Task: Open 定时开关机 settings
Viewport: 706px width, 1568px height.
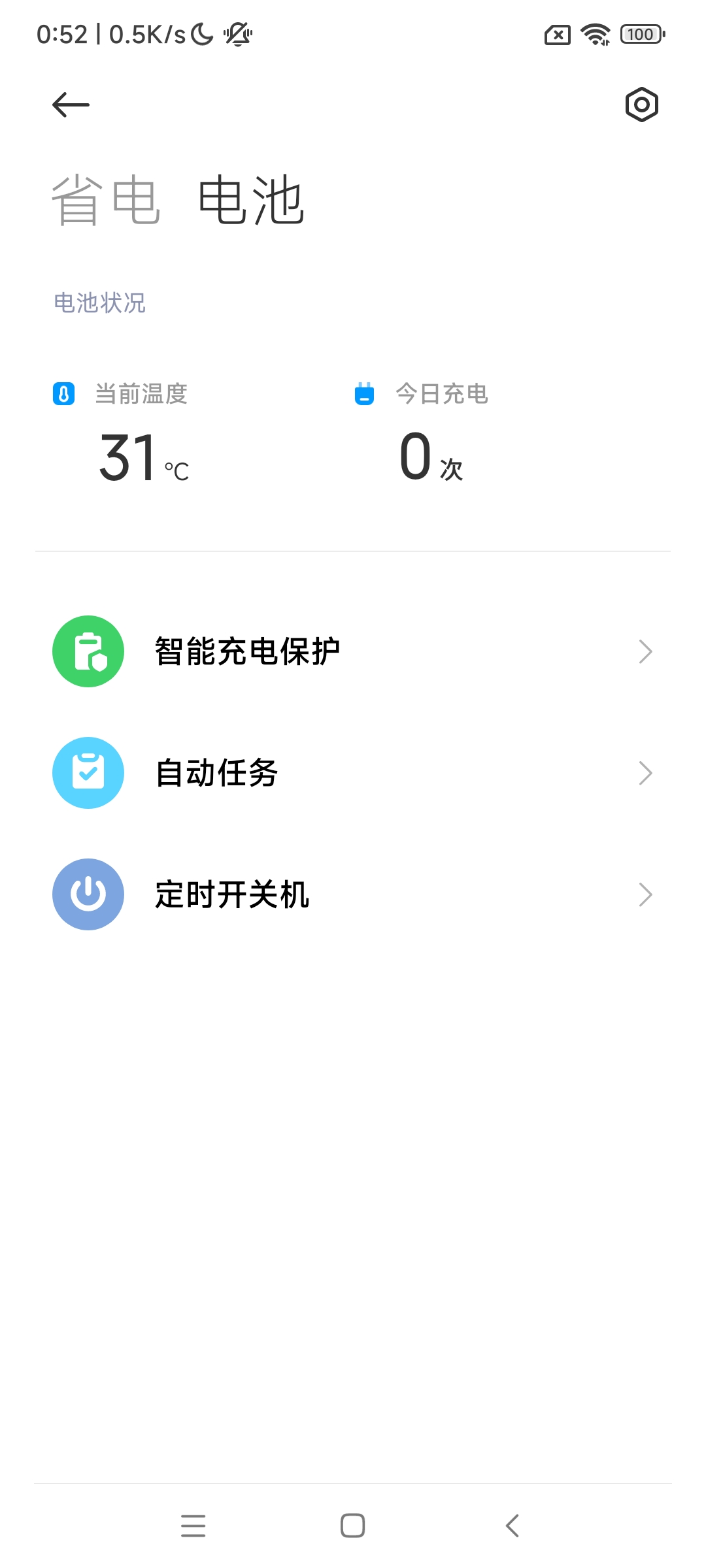Action: (x=353, y=894)
